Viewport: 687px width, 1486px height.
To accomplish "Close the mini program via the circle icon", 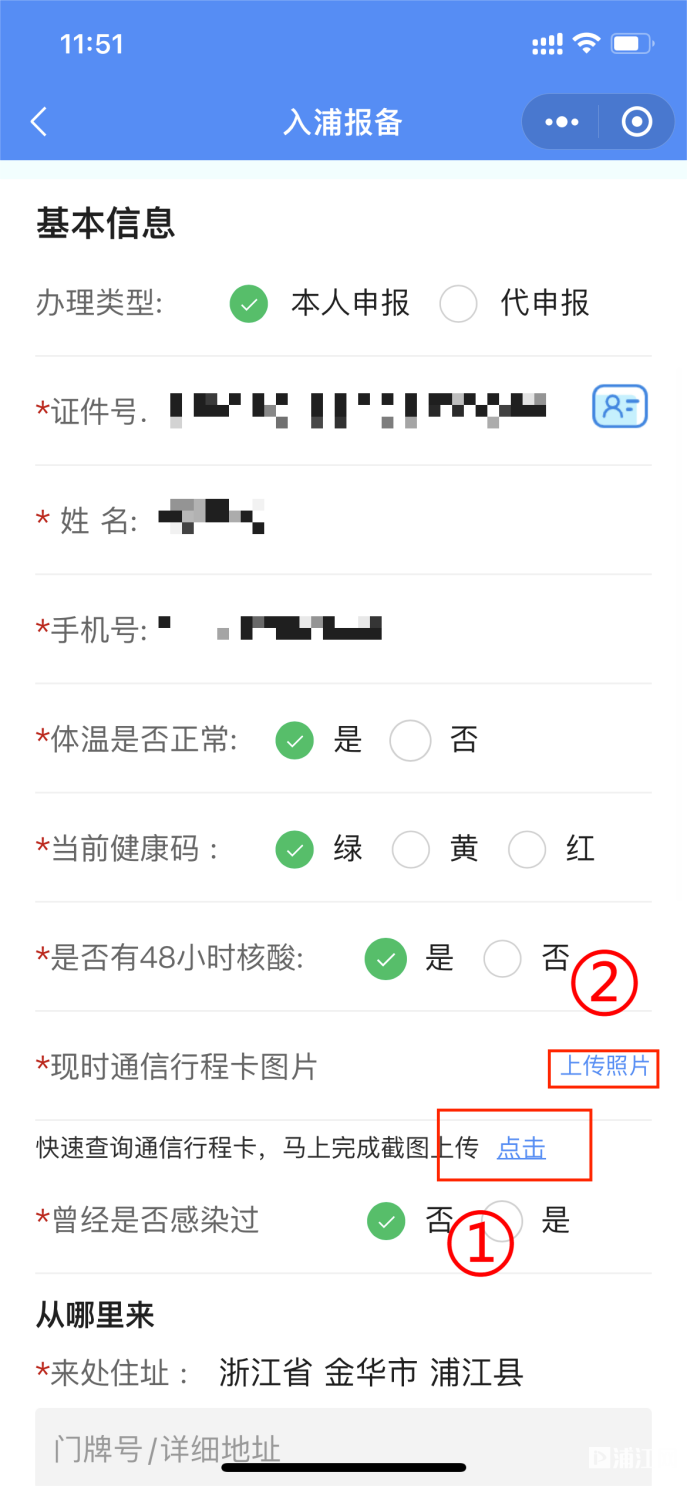I will pyautogui.click(x=637, y=122).
